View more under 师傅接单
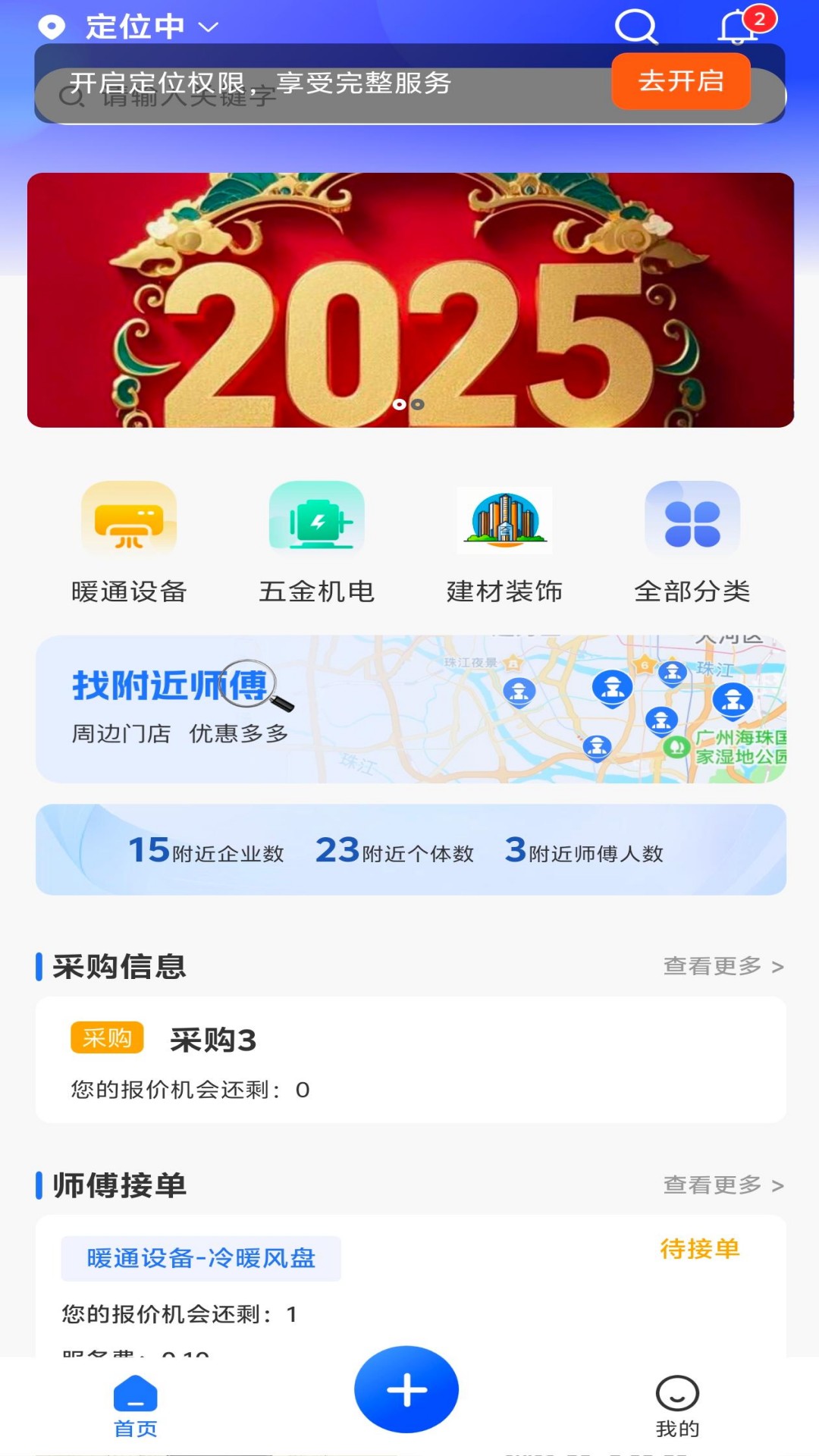The width and height of the screenshot is (819, 1456). (723, 1185)
